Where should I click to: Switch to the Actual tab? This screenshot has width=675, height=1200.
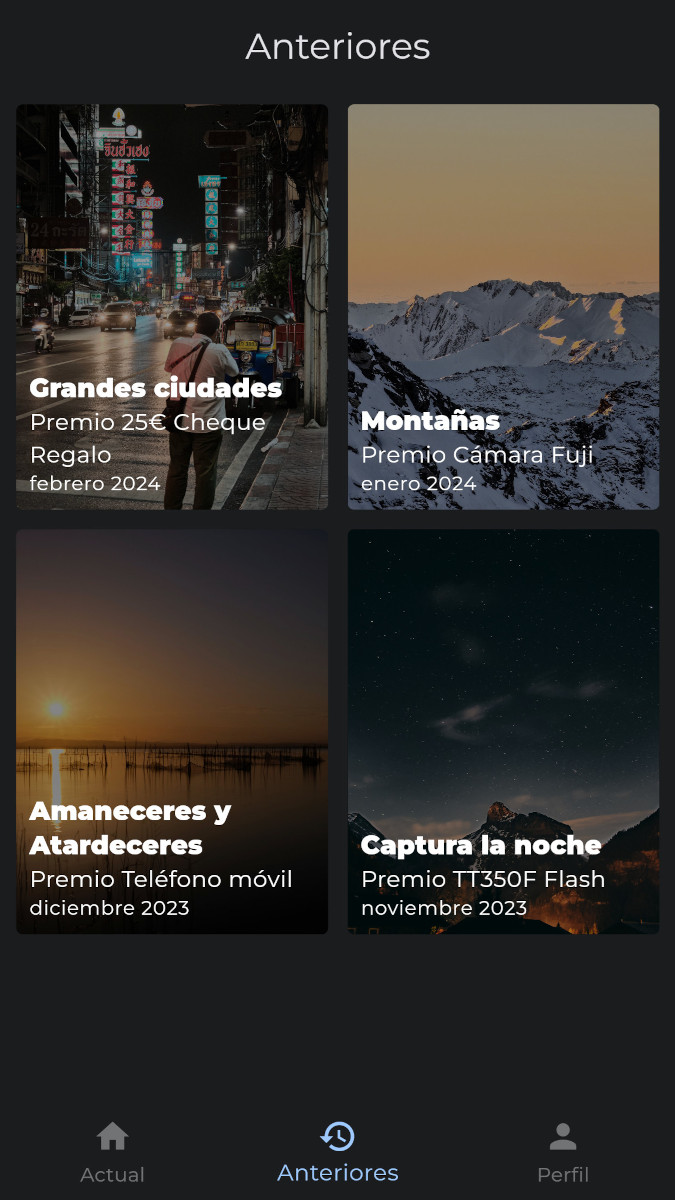pos(112,1152)
